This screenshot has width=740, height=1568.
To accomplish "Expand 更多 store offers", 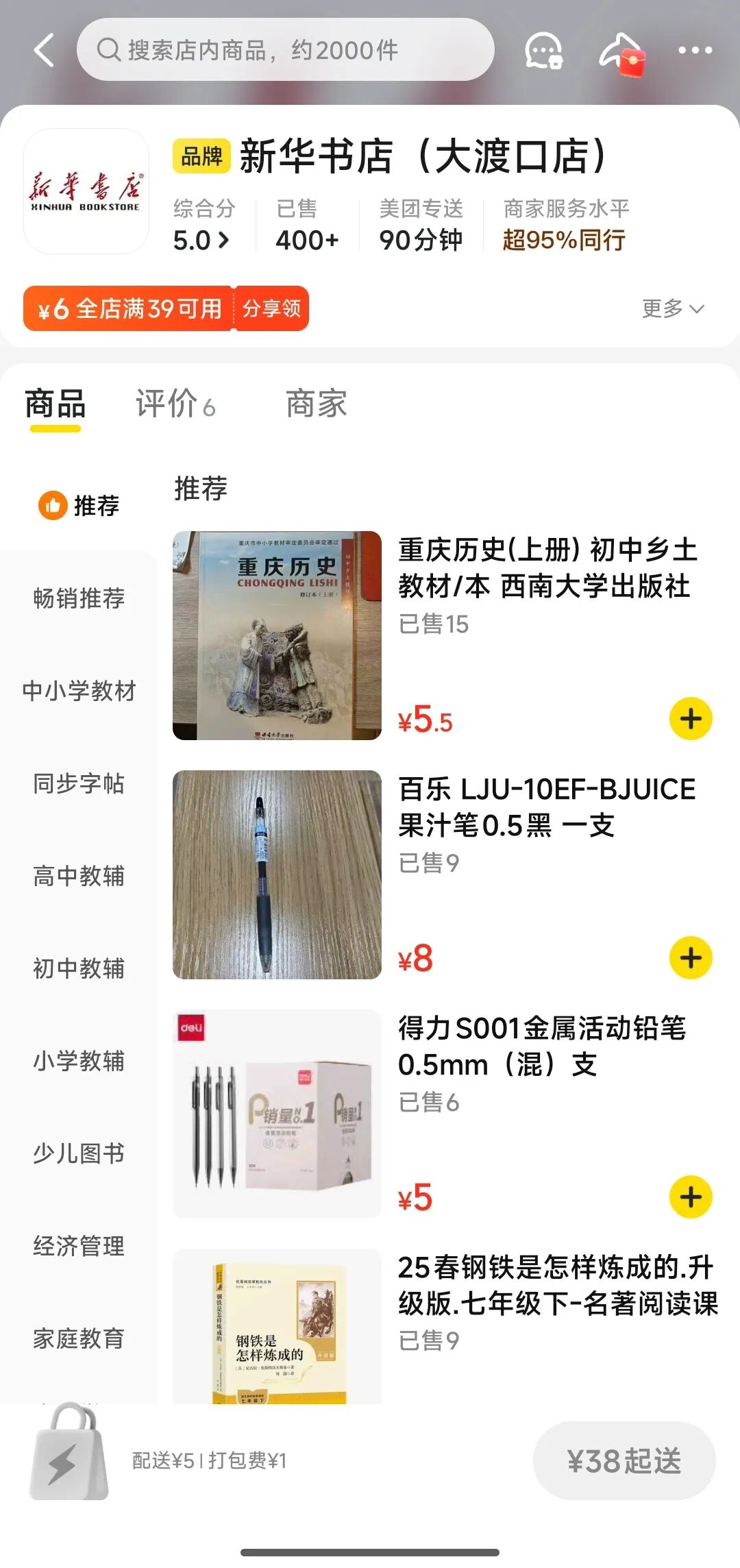I will [672, 309].
